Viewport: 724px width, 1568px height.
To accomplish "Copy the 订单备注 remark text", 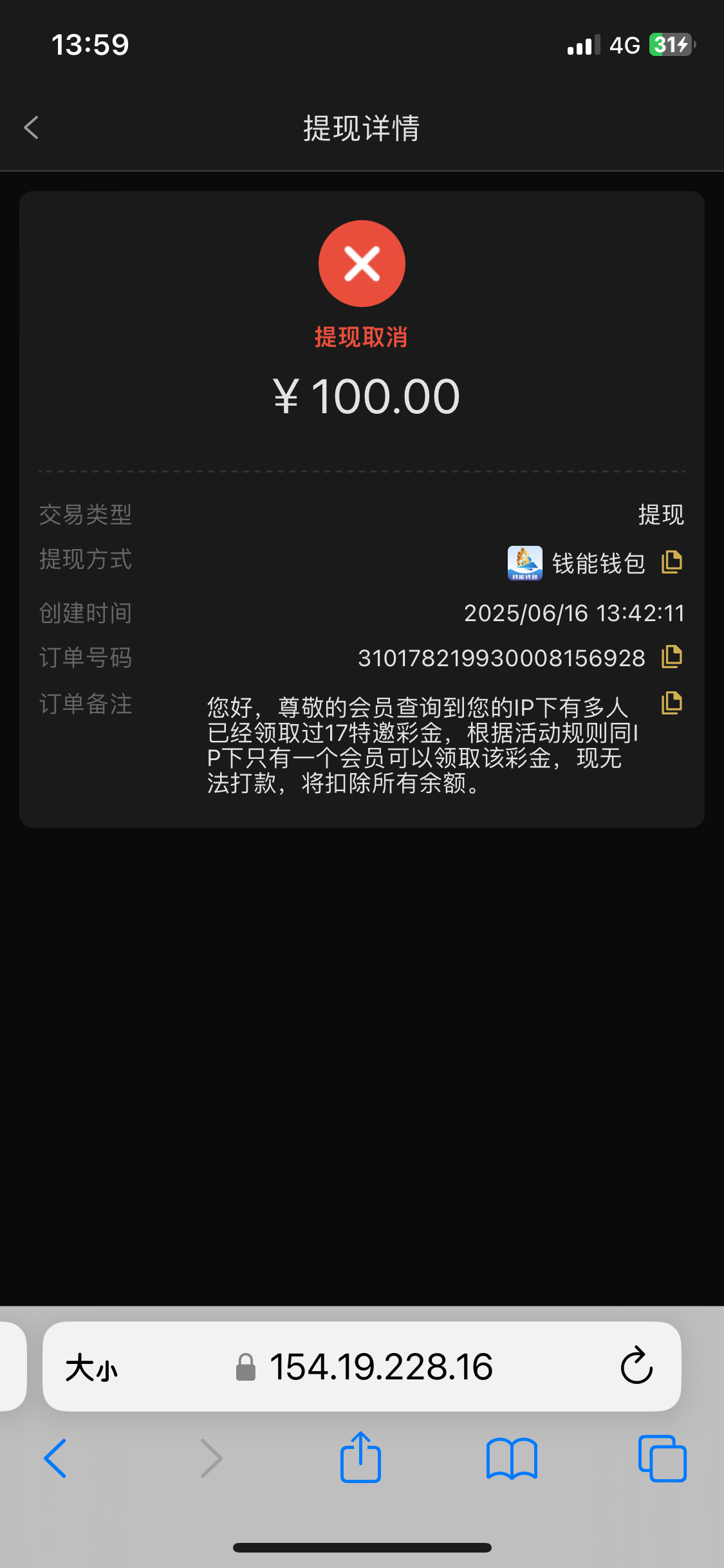I will 671,703.
